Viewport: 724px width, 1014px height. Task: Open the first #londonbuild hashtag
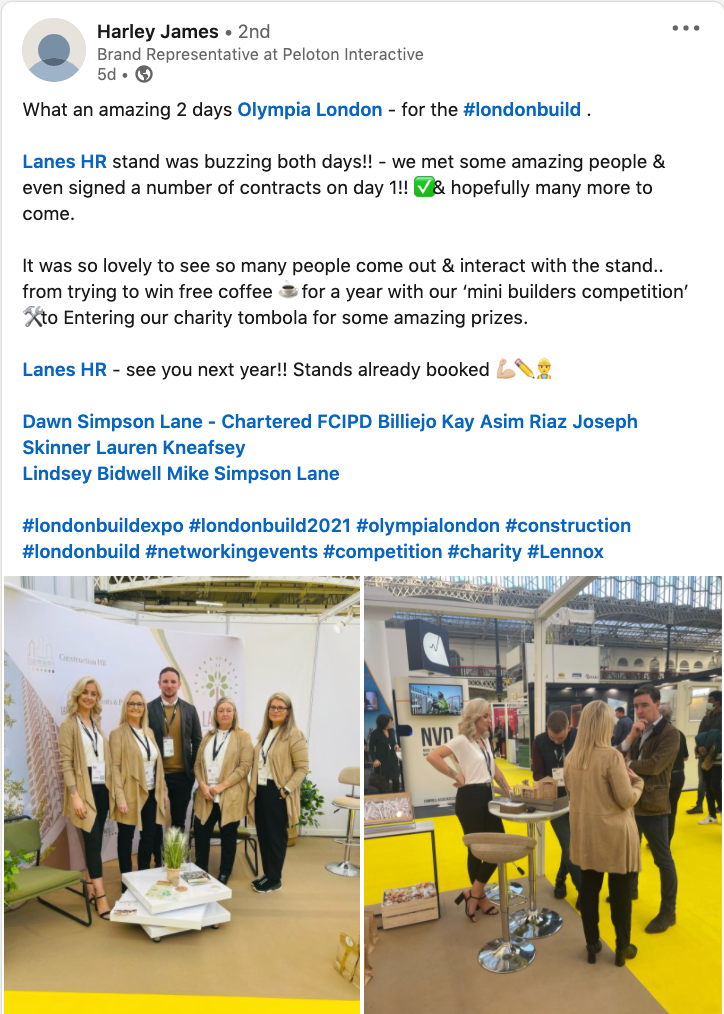(522, 110)
